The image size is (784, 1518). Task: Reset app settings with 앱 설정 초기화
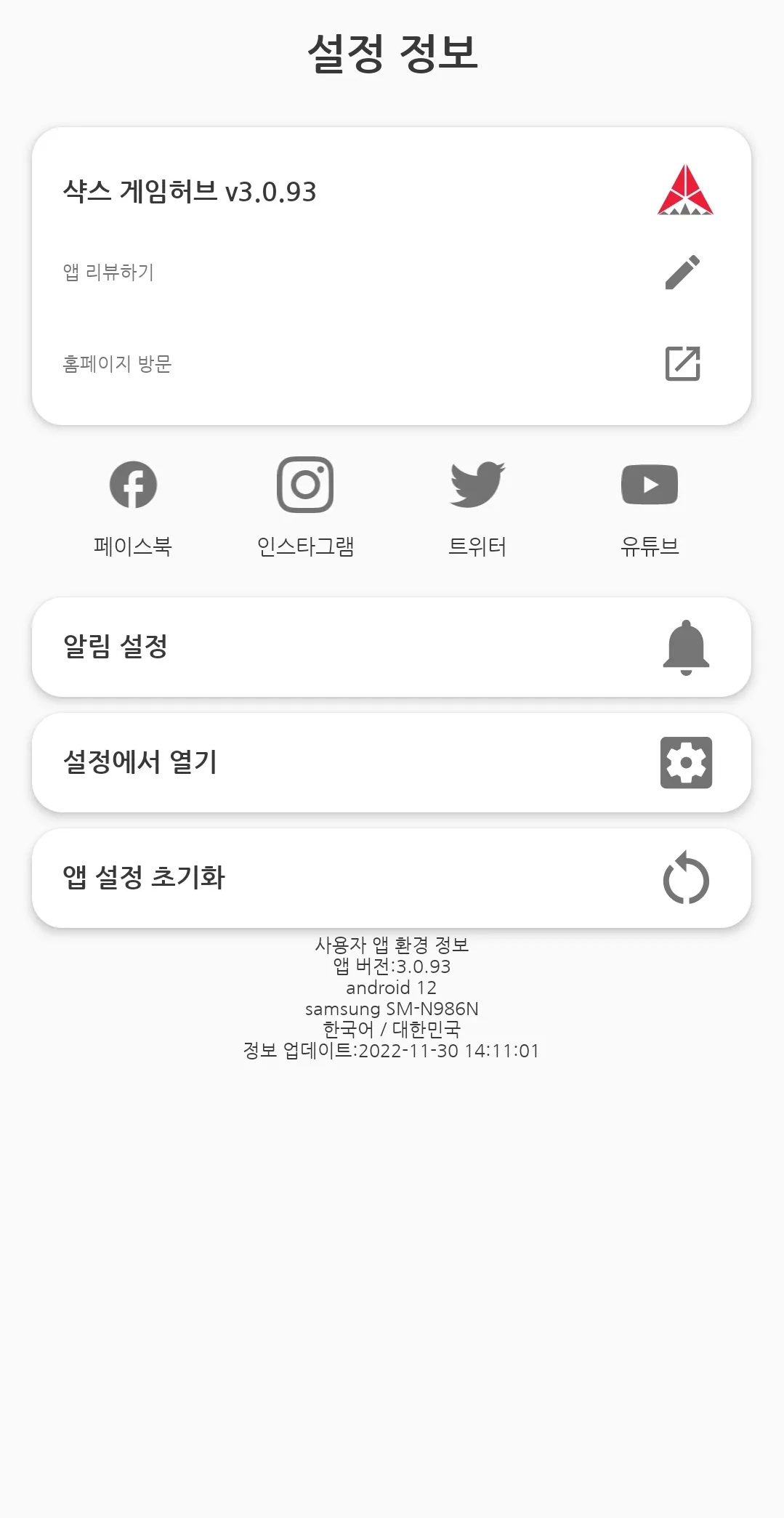point(391,878)
